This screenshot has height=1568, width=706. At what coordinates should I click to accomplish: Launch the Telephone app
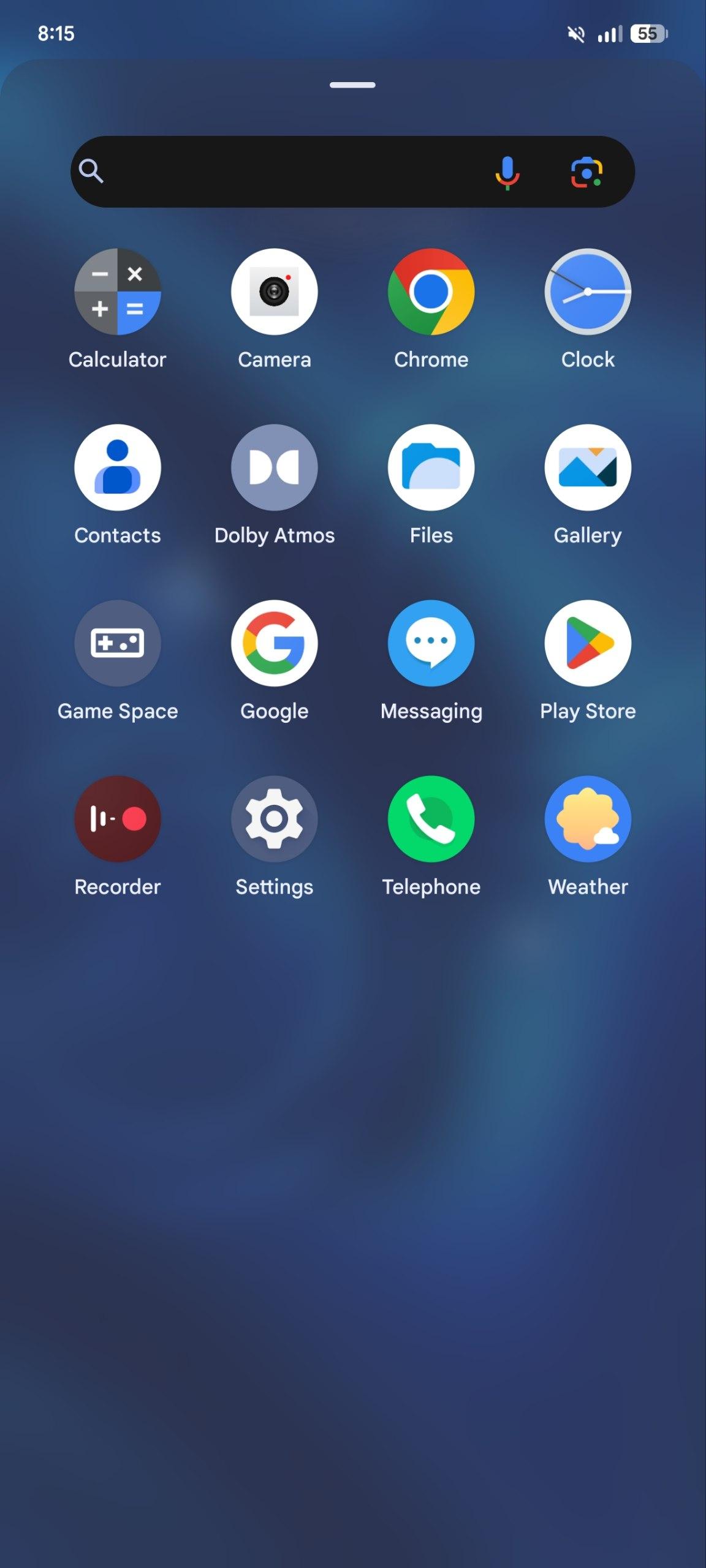click(431, 819)
